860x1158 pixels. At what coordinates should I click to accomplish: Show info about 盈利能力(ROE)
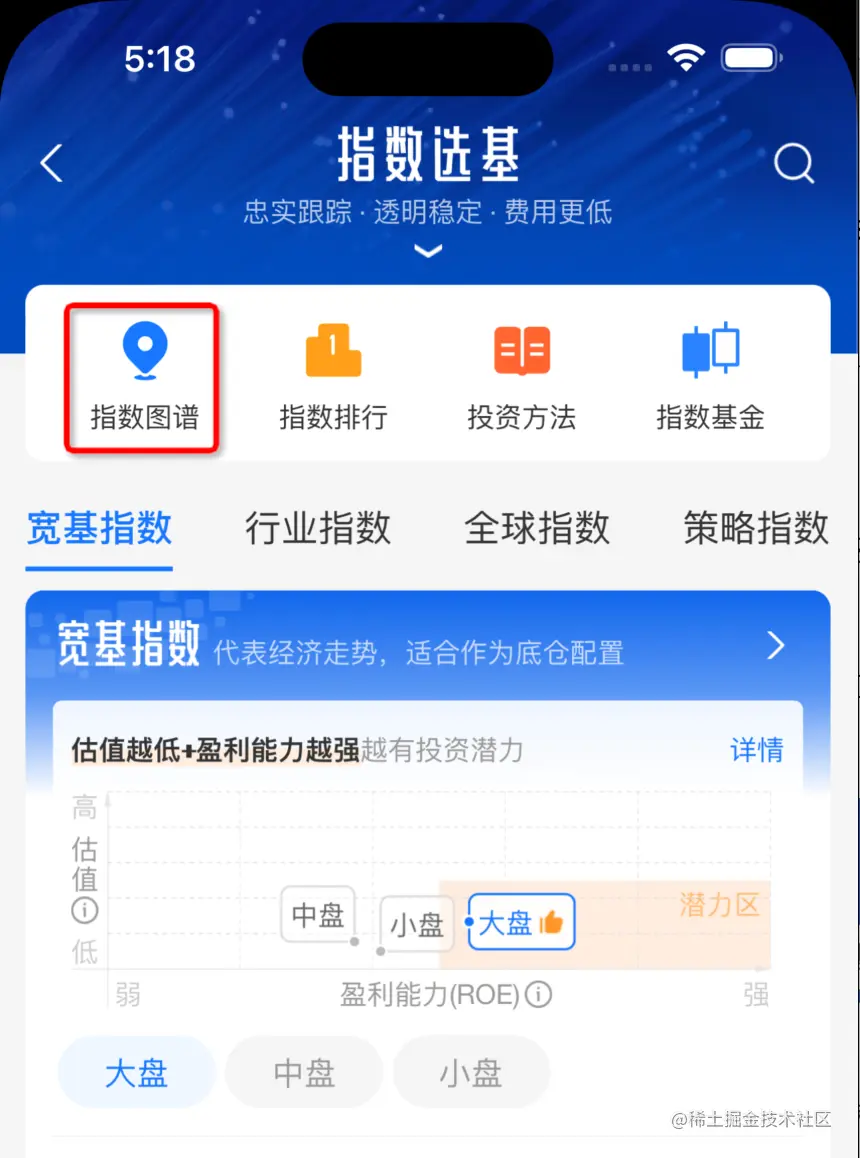[x=539, y=995]
